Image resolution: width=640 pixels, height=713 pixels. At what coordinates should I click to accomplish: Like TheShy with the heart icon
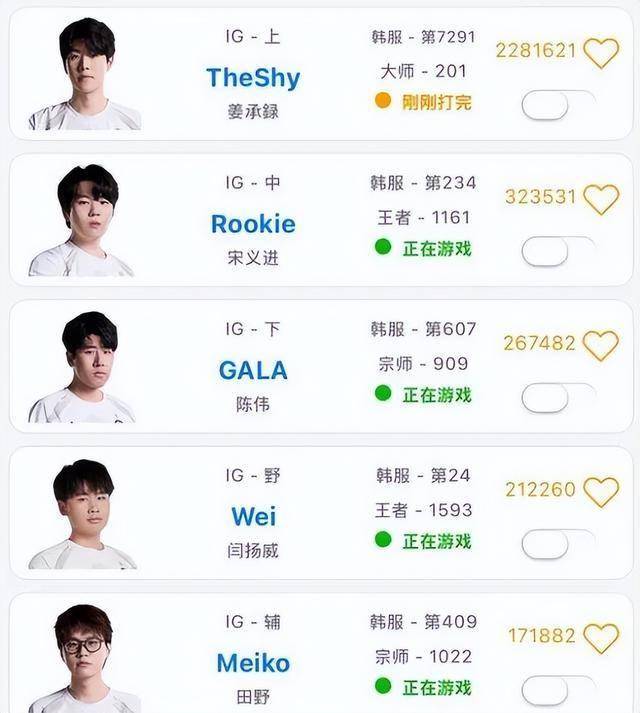pyautogui.click(x=601, y=52)
